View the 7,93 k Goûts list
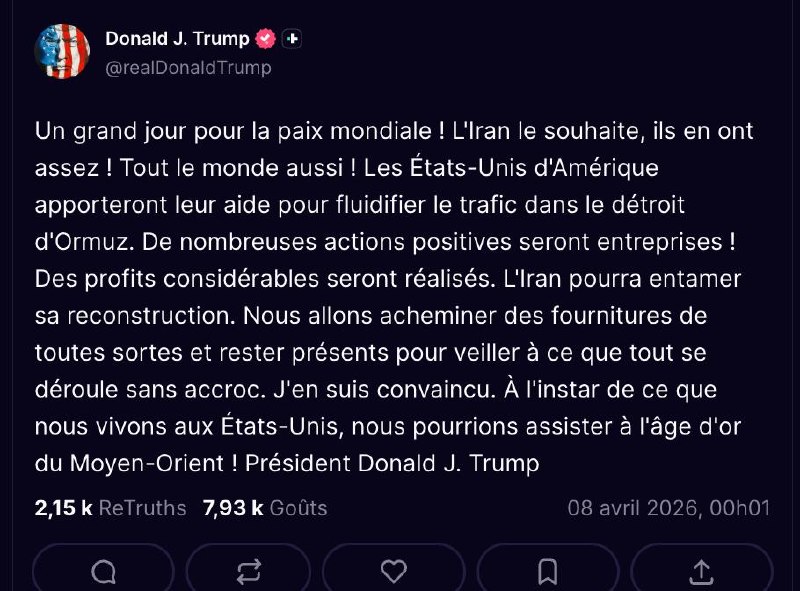800x591 pixels. (265, 508)
